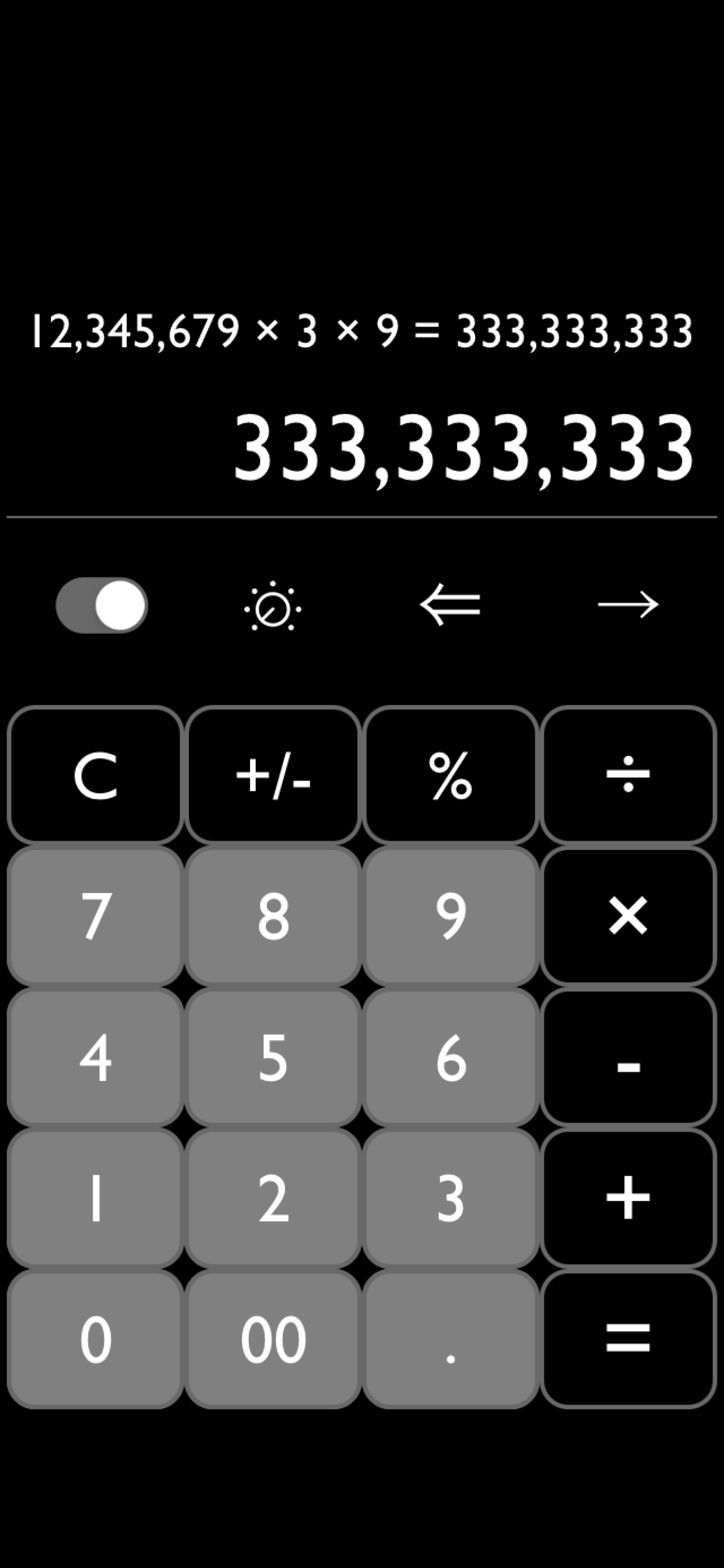Click the right arrow to redo entry
Image resolution: width=724 pixels, height=1568 pixels.
tap(630, 605)
